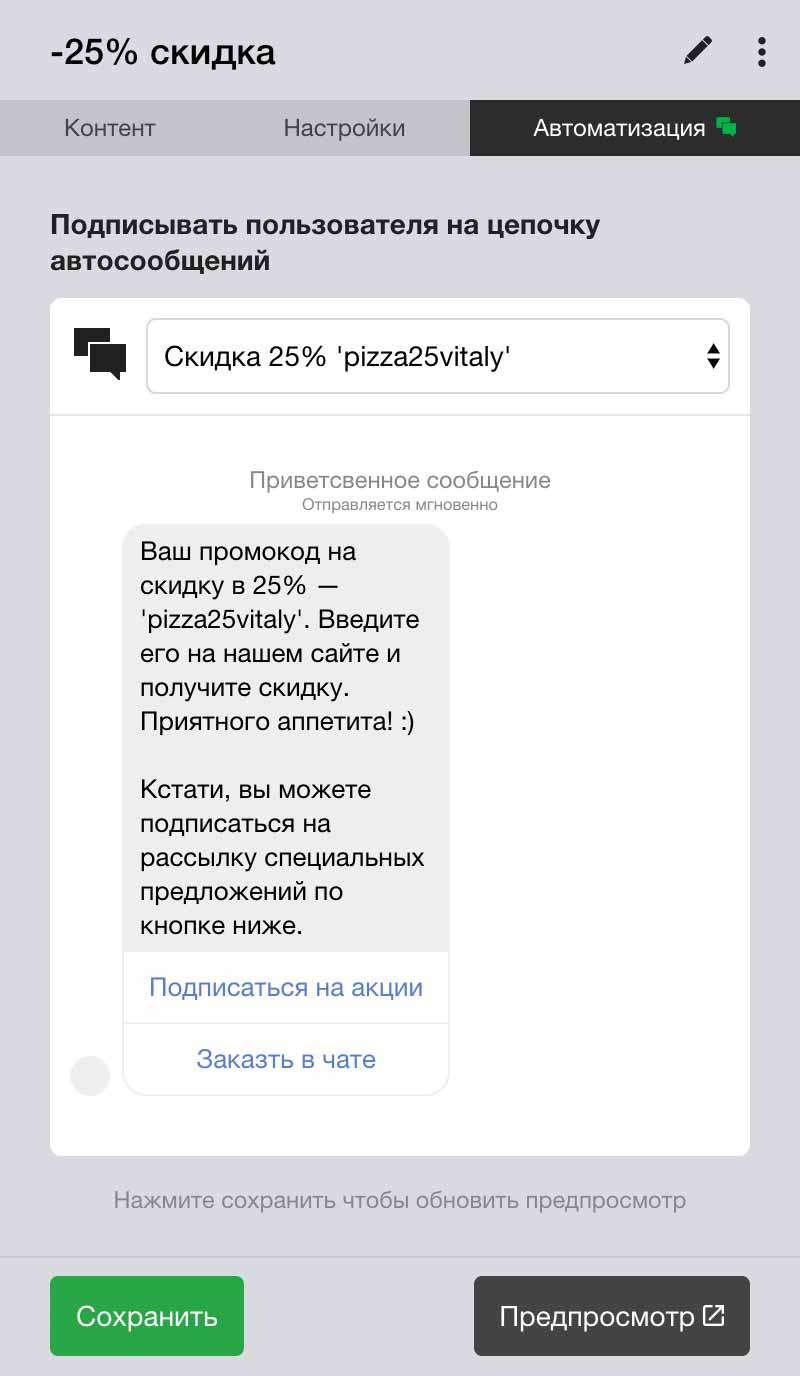Expand the Скидка 25% 'pizza25vitaly' dropdown
Viewport: 800px width, 1376px height.
click(438, 356)
